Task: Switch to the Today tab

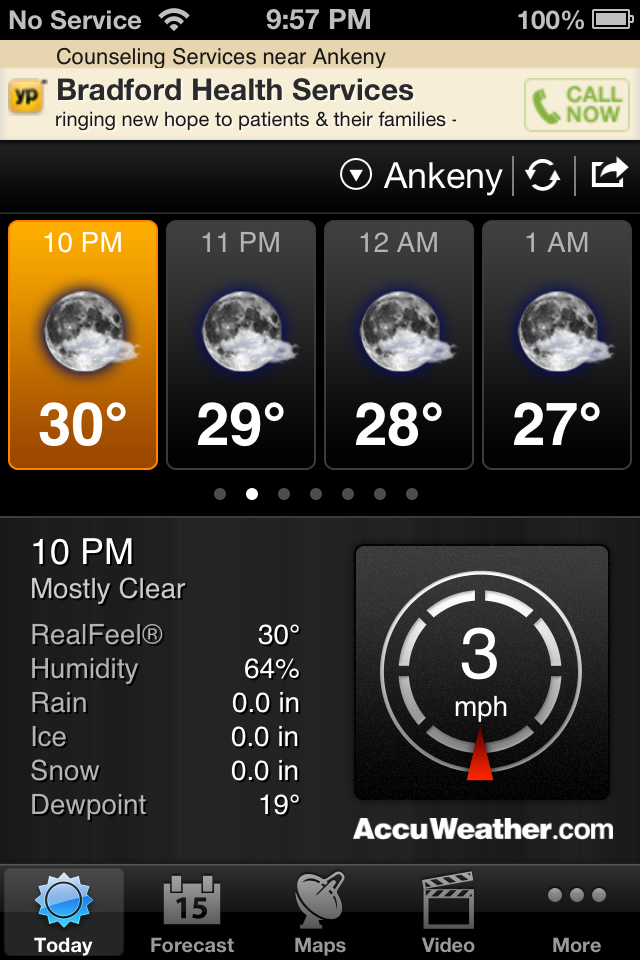Action: point(63,912)
